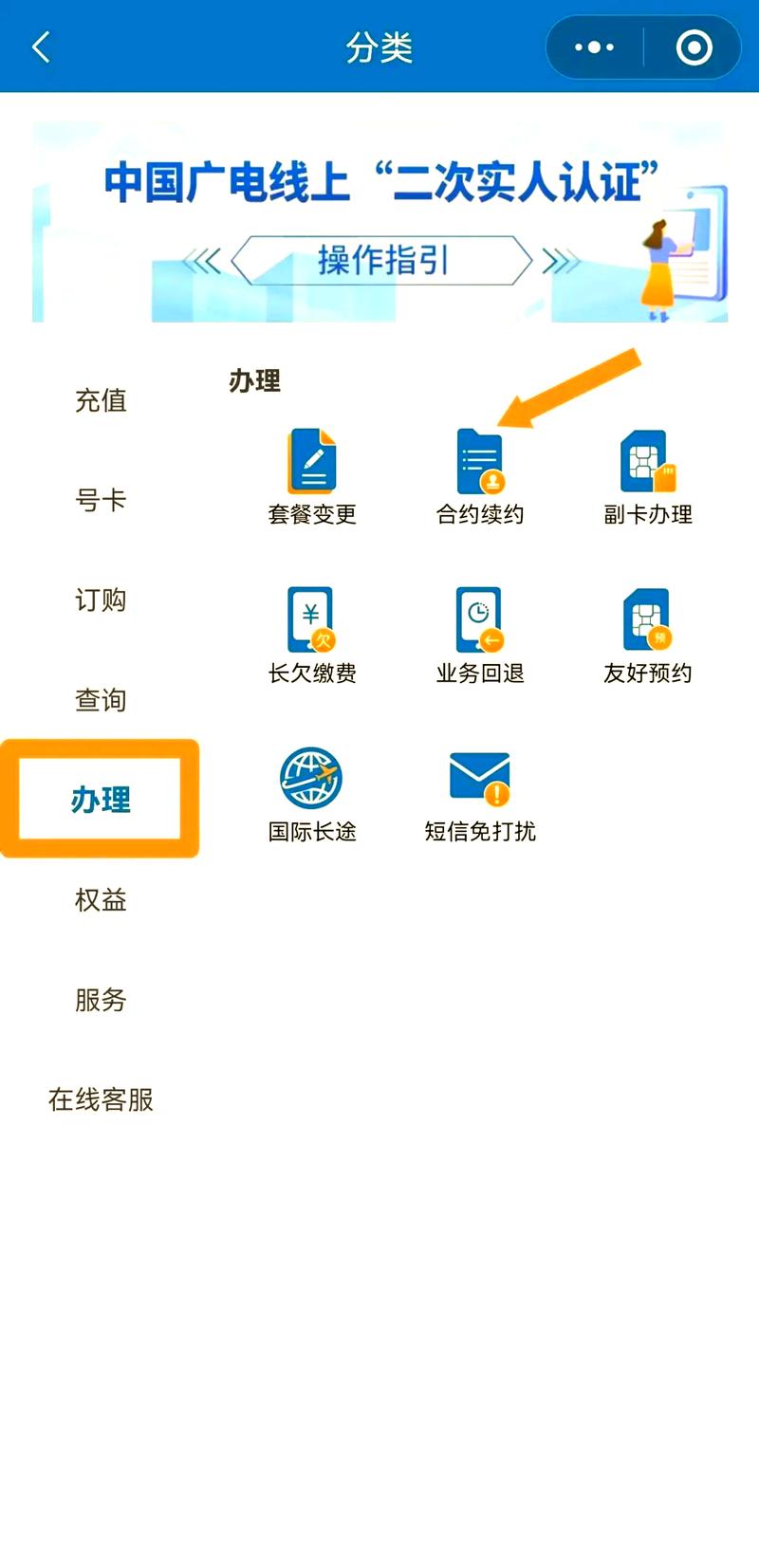Go back using the top-left arrow

point(41,46)
